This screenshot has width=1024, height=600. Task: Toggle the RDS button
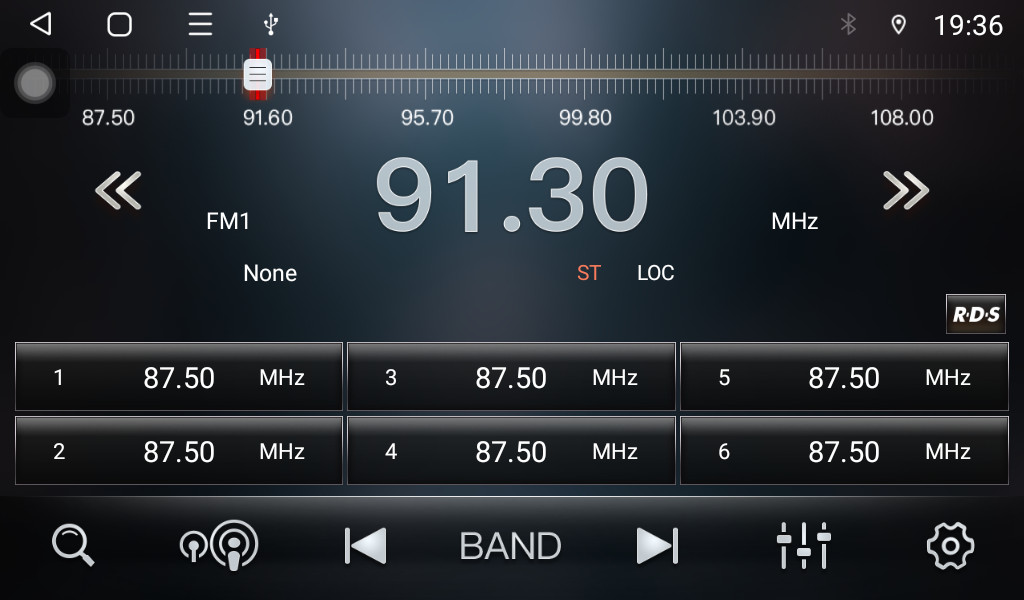(x=975, y=314)
